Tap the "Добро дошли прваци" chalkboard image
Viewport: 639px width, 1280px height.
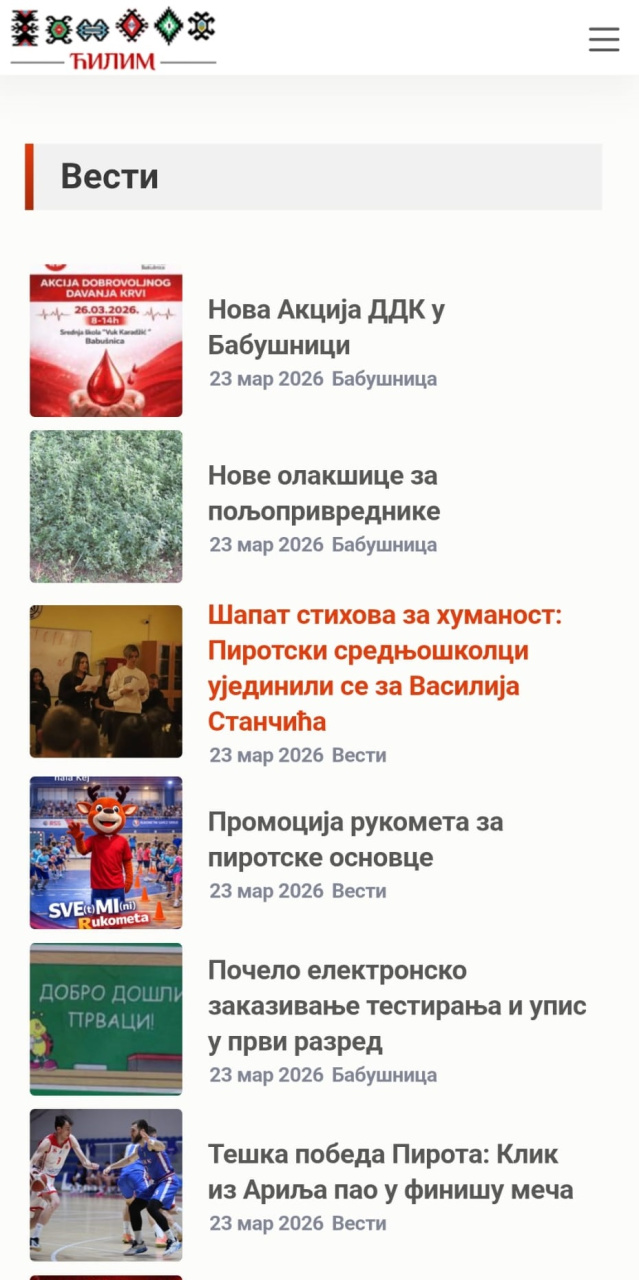106,1019
